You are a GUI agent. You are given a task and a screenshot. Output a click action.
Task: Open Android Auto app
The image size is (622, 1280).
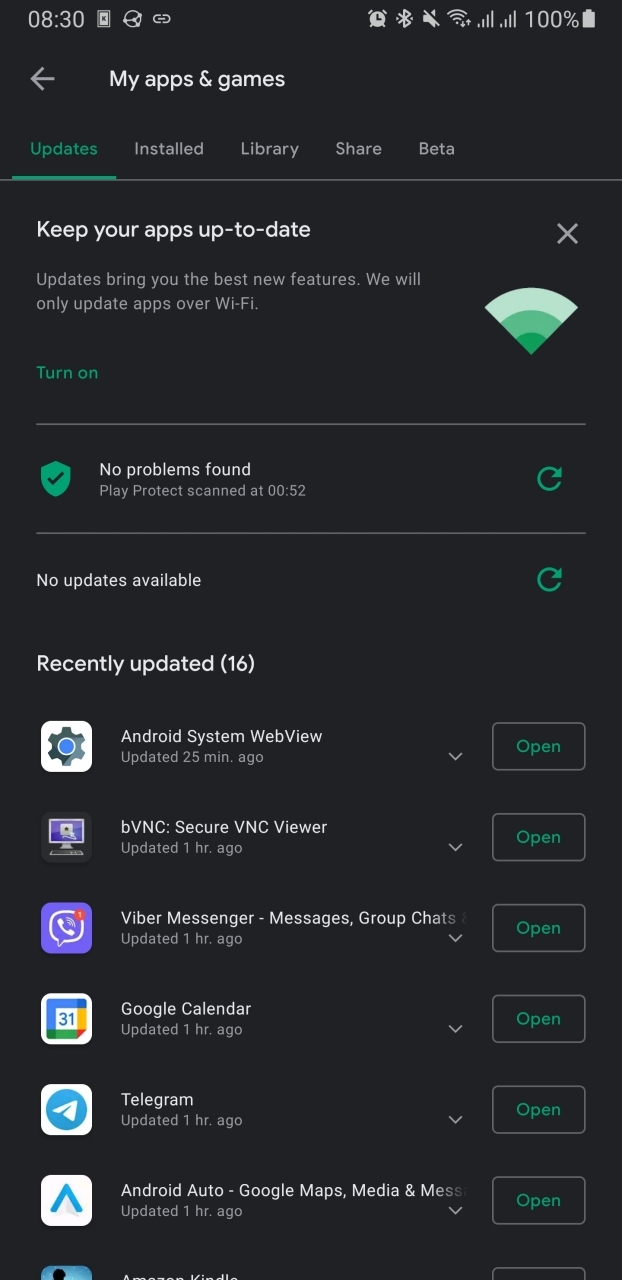coord(538,1201)
